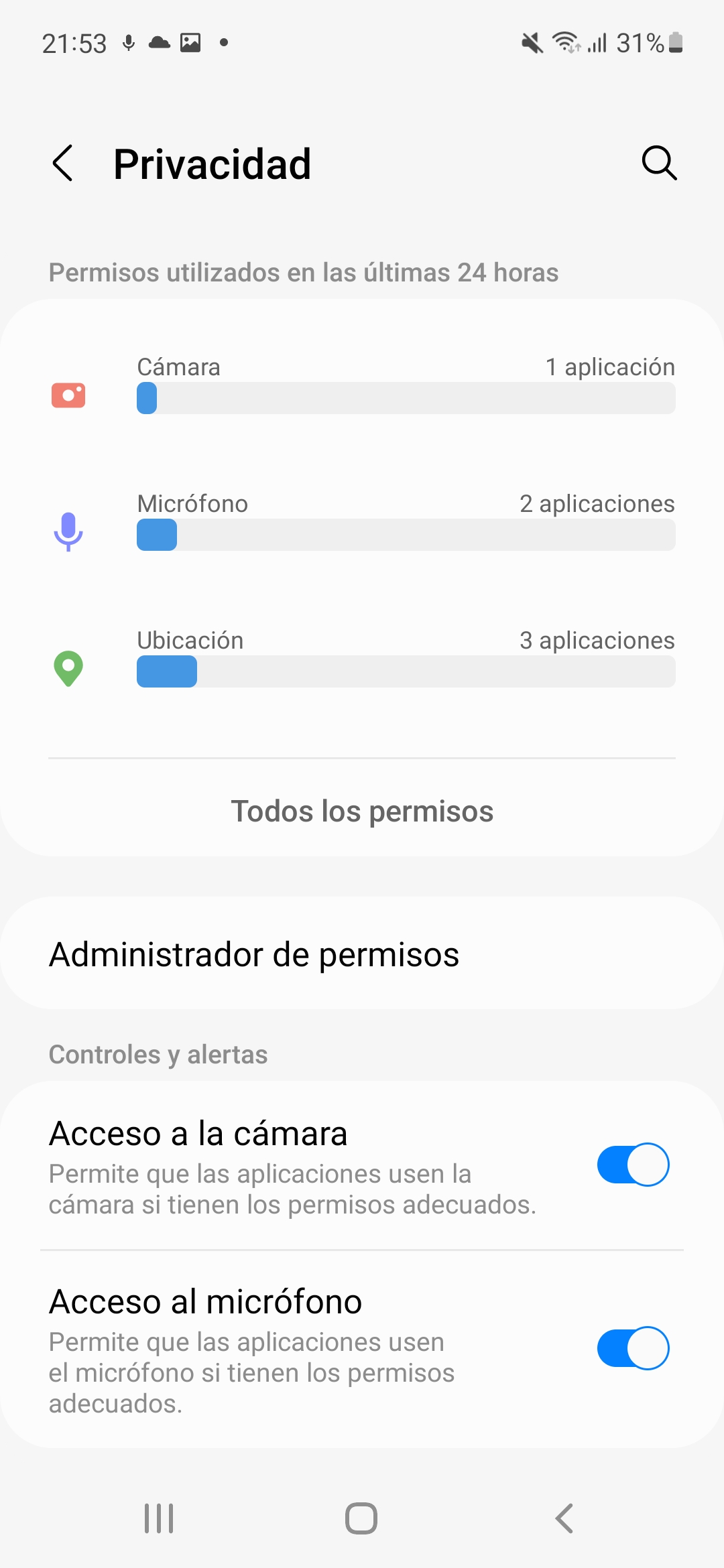724x1568 pixels.
Task: Open Administrador de permisos
Action: [362, 954]
